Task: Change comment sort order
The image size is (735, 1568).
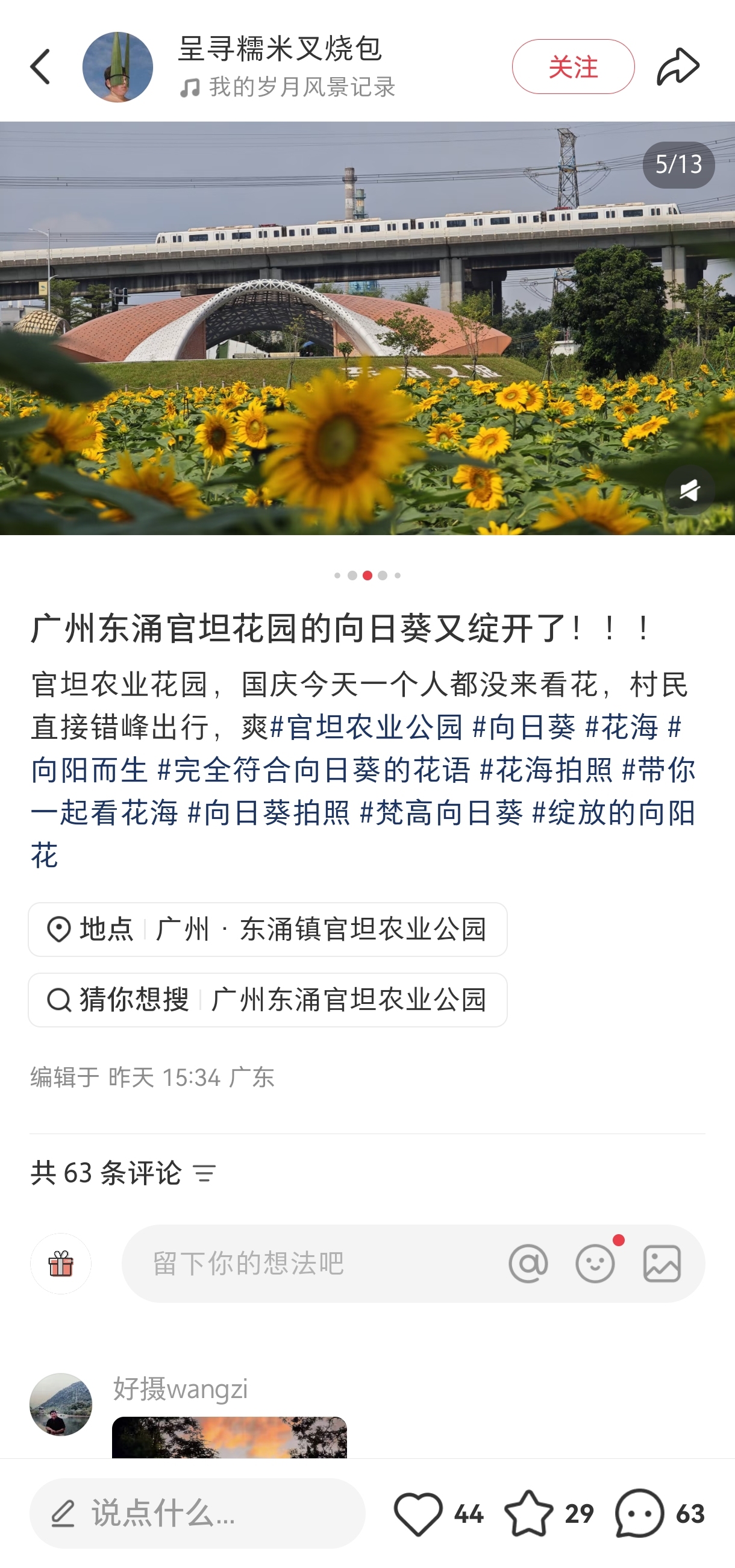Action: pyautogui.click(x=204, y=1173)
